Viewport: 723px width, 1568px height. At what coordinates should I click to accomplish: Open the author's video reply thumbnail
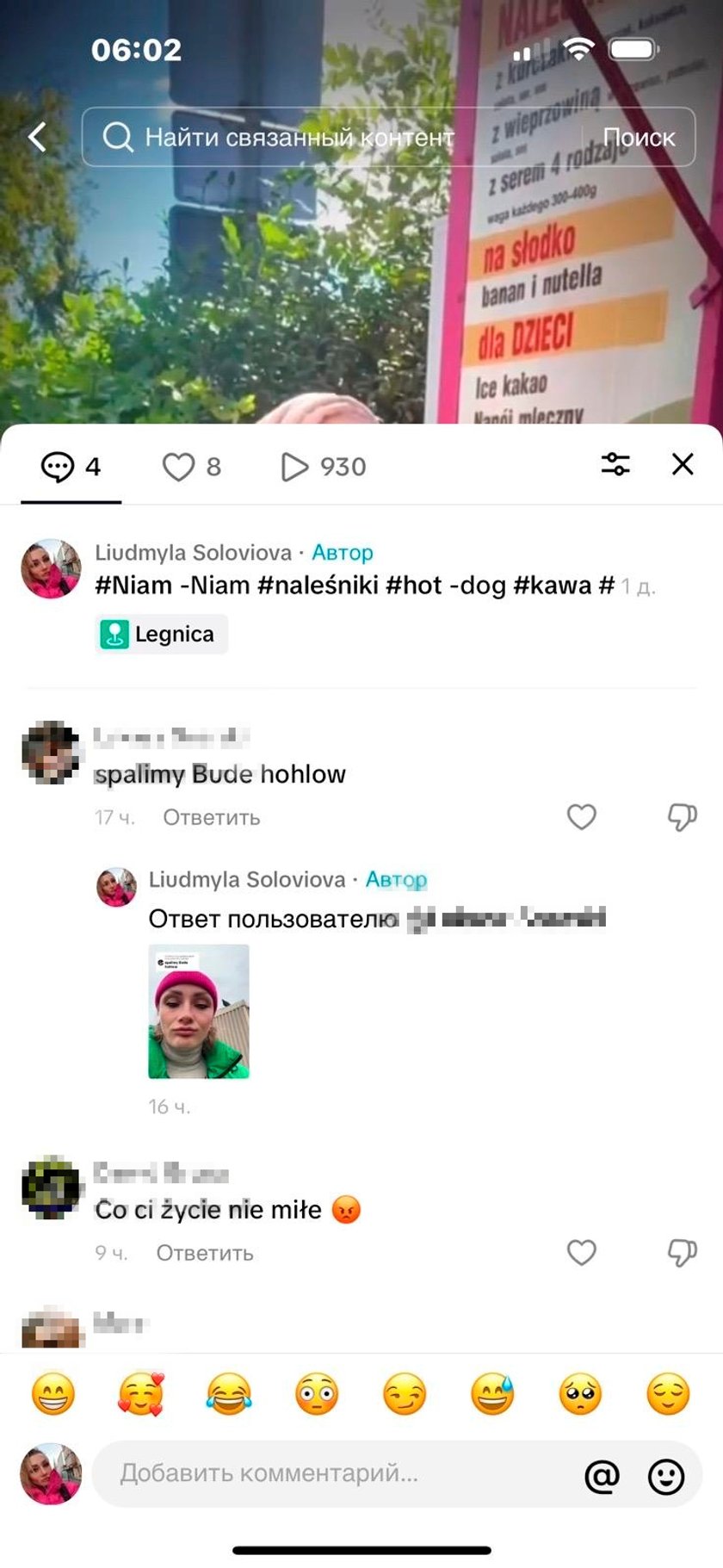pos(199,1012)
